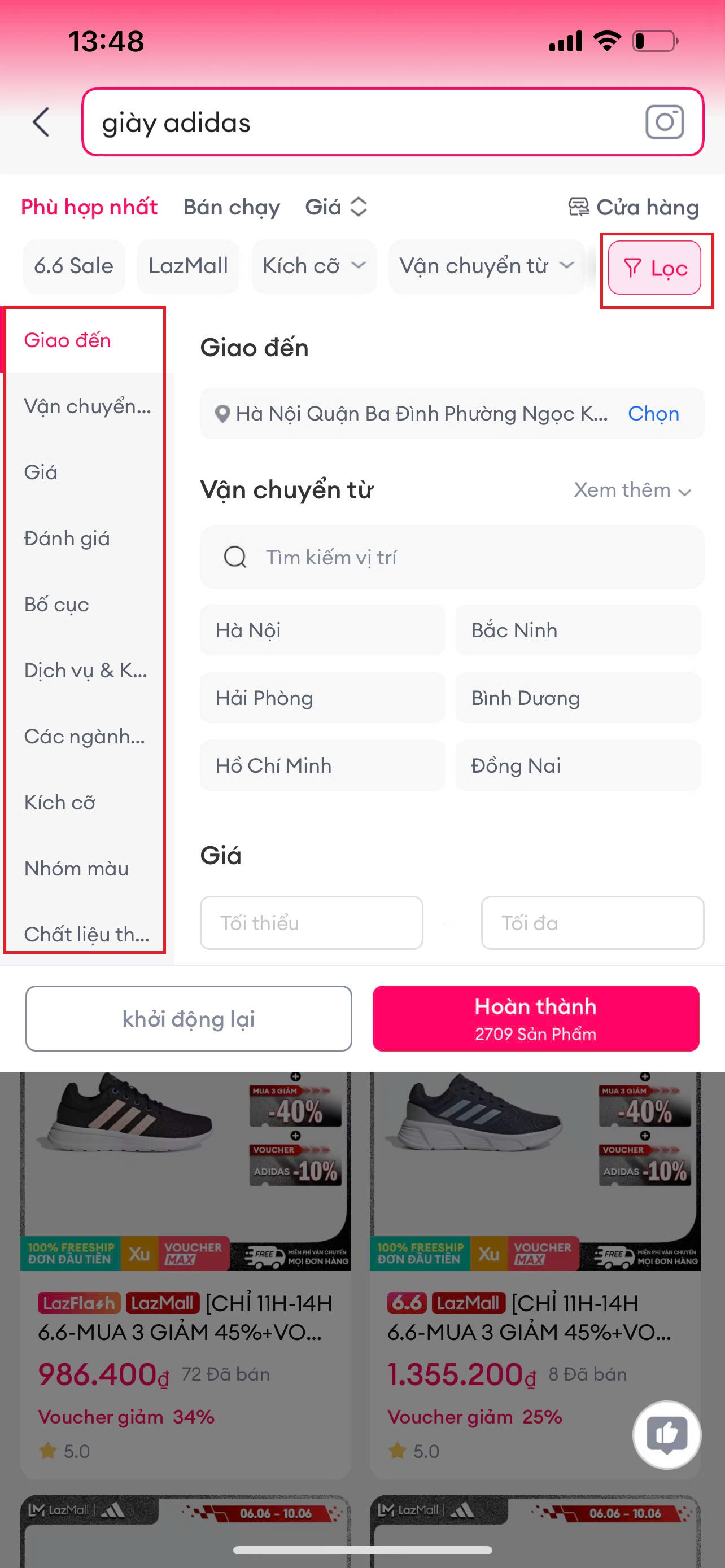Image resolution: width=725 pixels, height=1568 pixels.
Task: Go back using the arrow icon
Action: (41, 122)
